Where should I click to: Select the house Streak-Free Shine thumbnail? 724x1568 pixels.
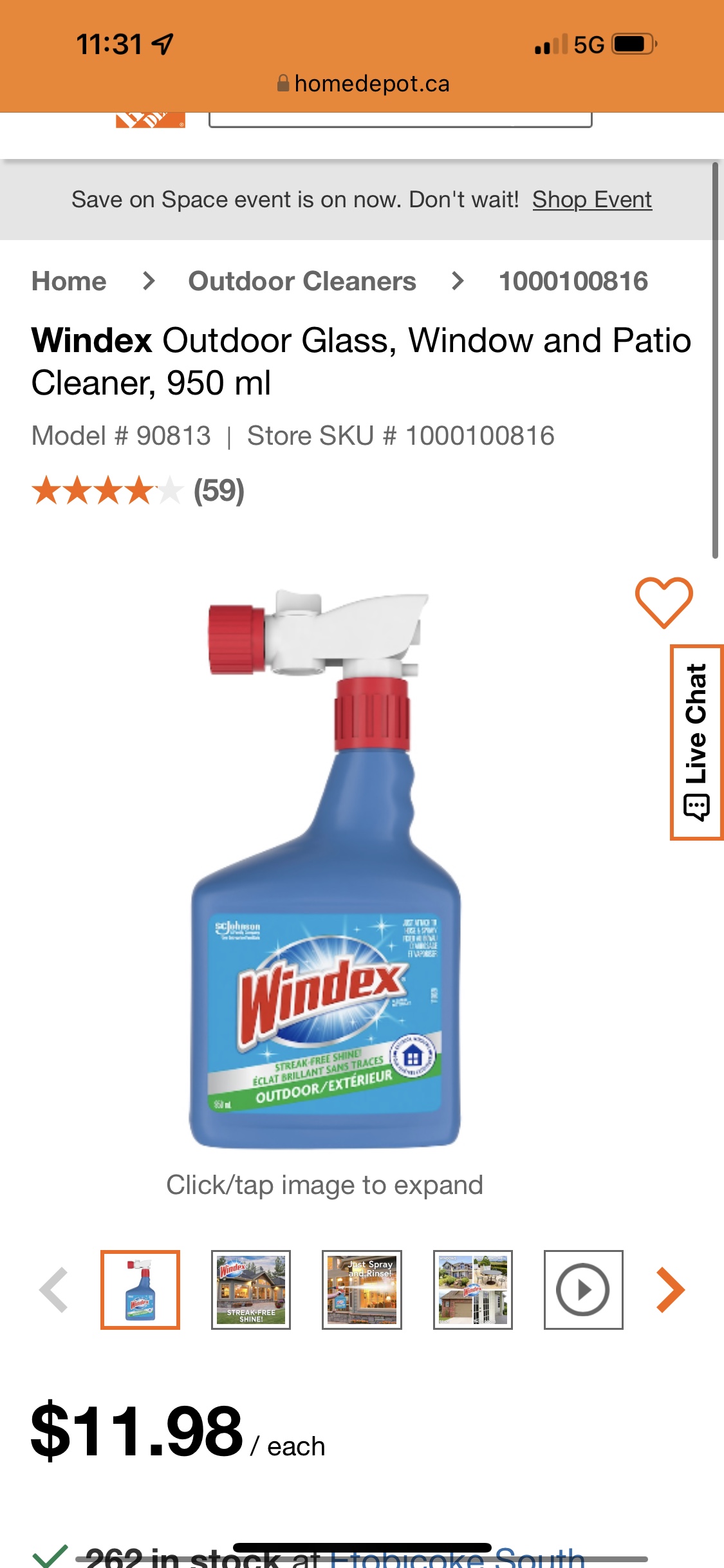[251, 1289]
